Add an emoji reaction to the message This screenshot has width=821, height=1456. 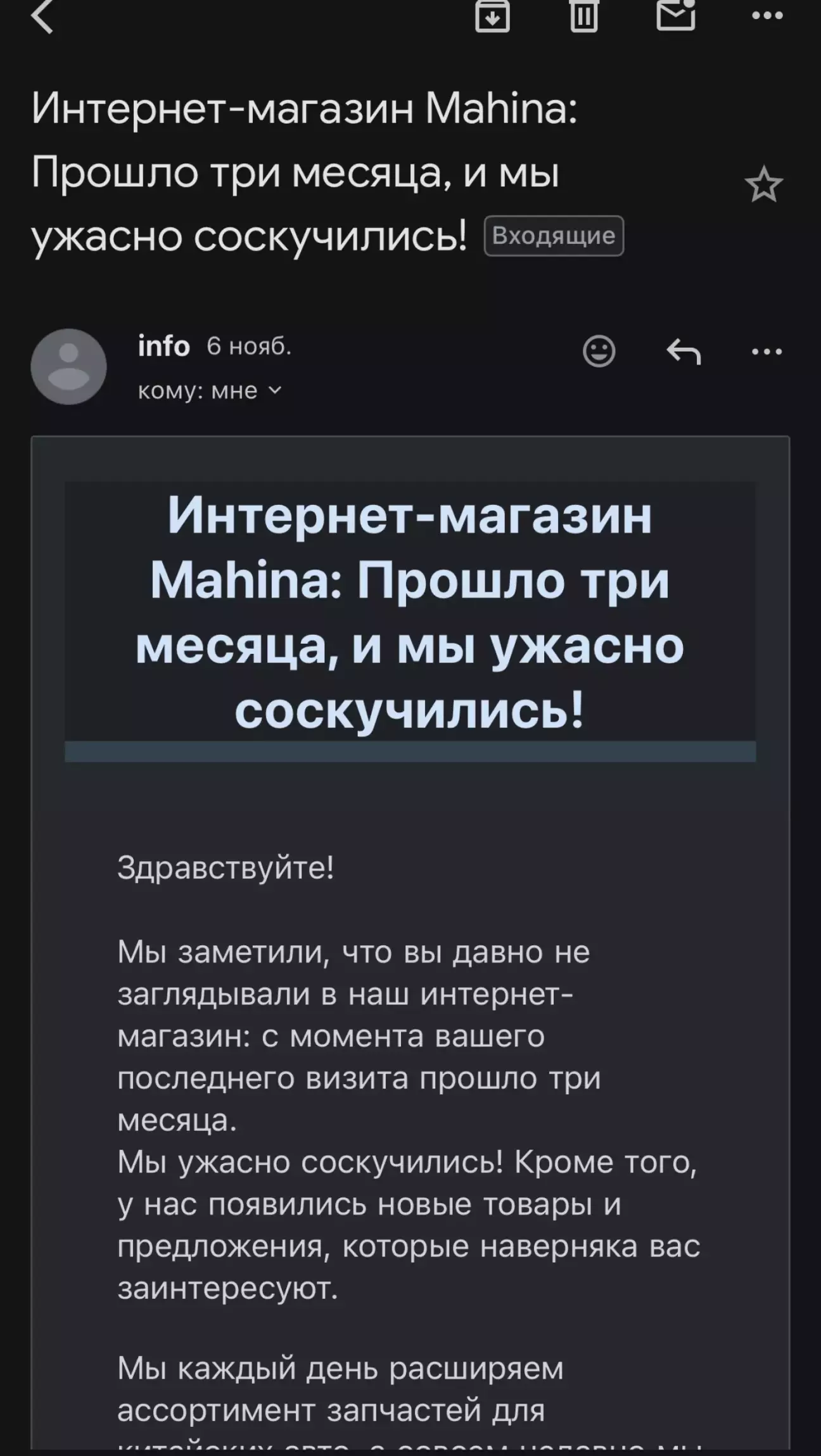click(599, 350)
